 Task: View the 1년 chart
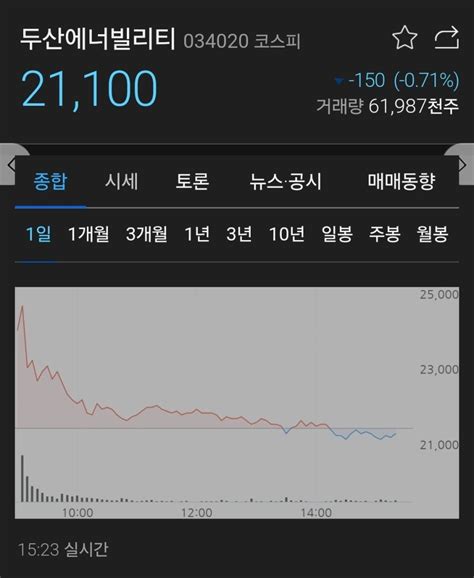[x=197, y=234]
